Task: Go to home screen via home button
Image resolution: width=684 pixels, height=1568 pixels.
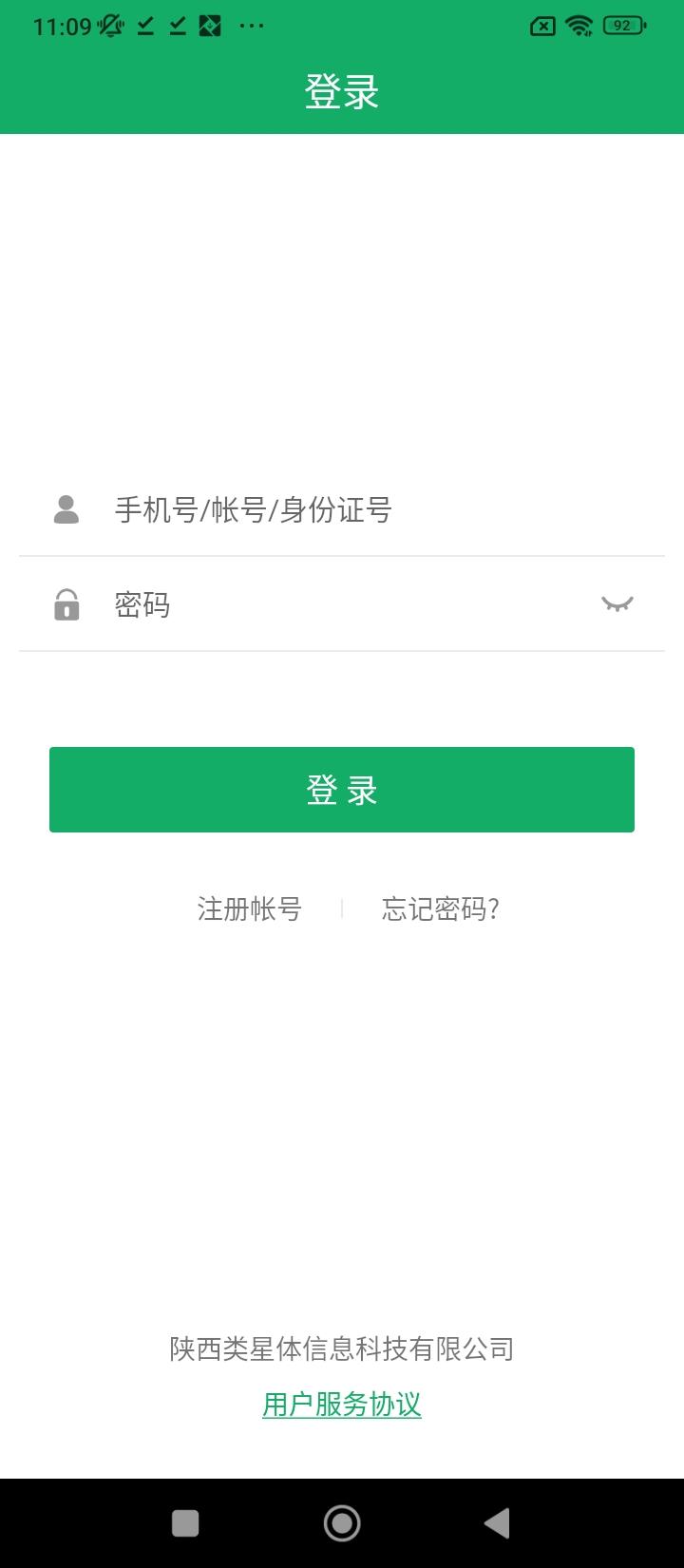Action: click(x=342, y=1523)
